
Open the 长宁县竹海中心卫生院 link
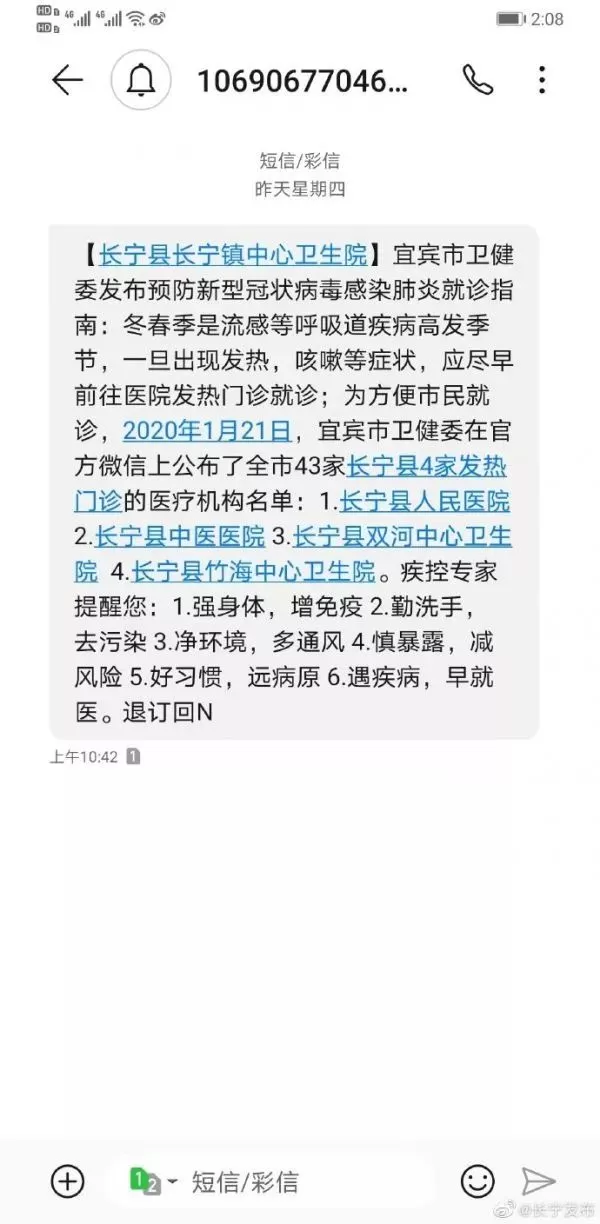click(x=253, y=572)
